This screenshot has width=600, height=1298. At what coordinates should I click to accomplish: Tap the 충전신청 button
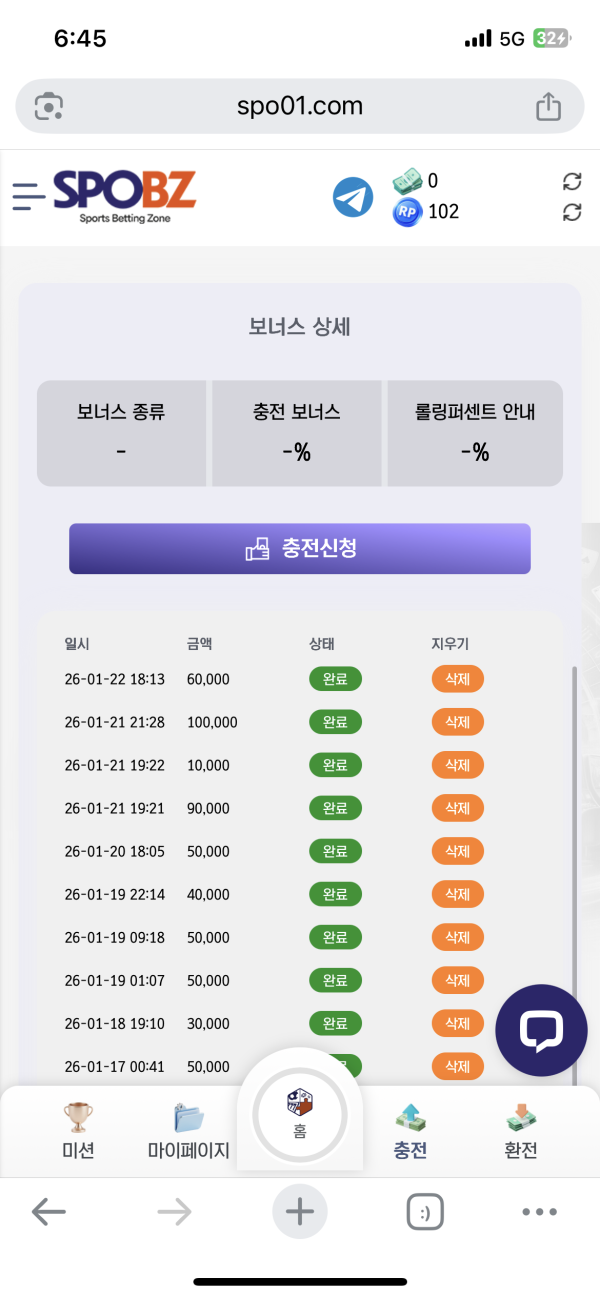pos(299,548)
